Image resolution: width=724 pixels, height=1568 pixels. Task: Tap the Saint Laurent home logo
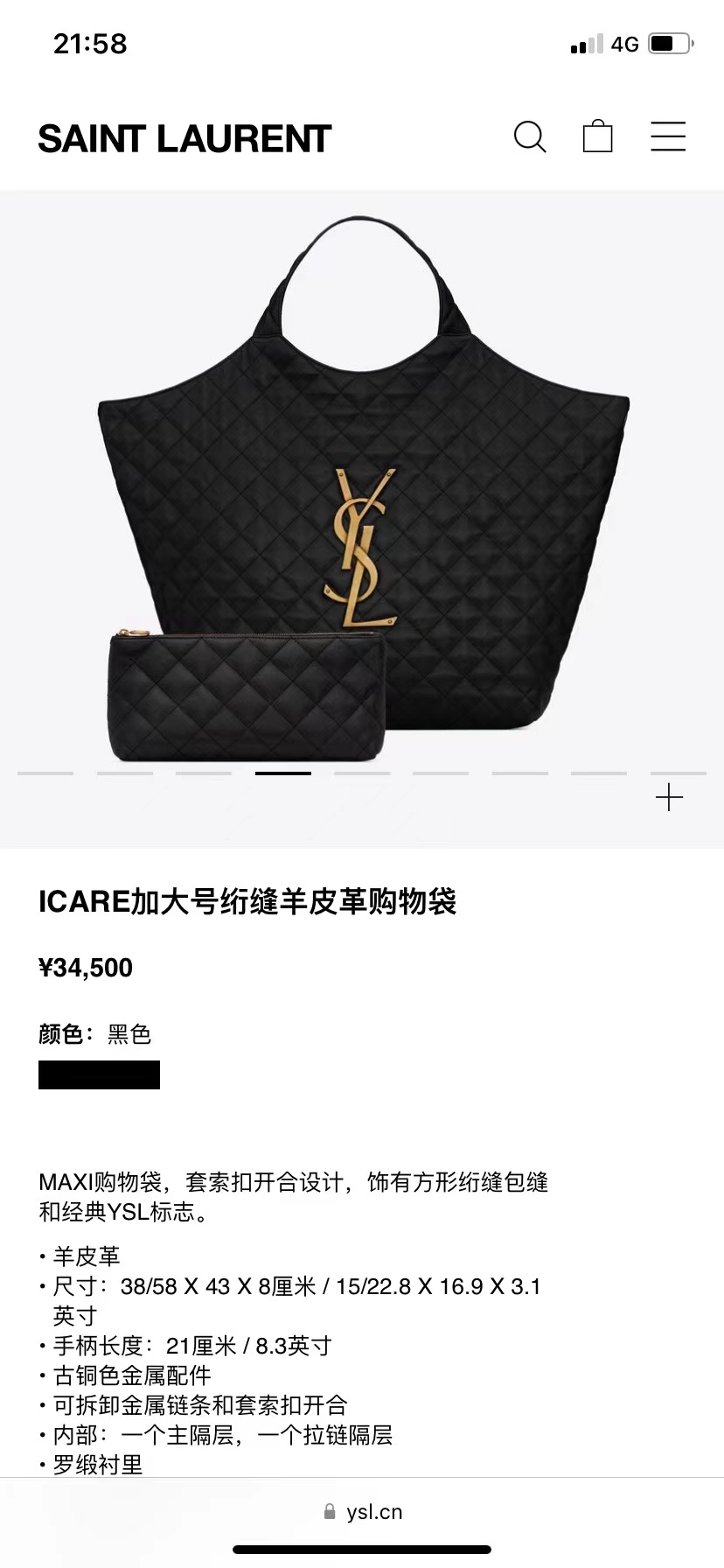click(x=184, y=138)
